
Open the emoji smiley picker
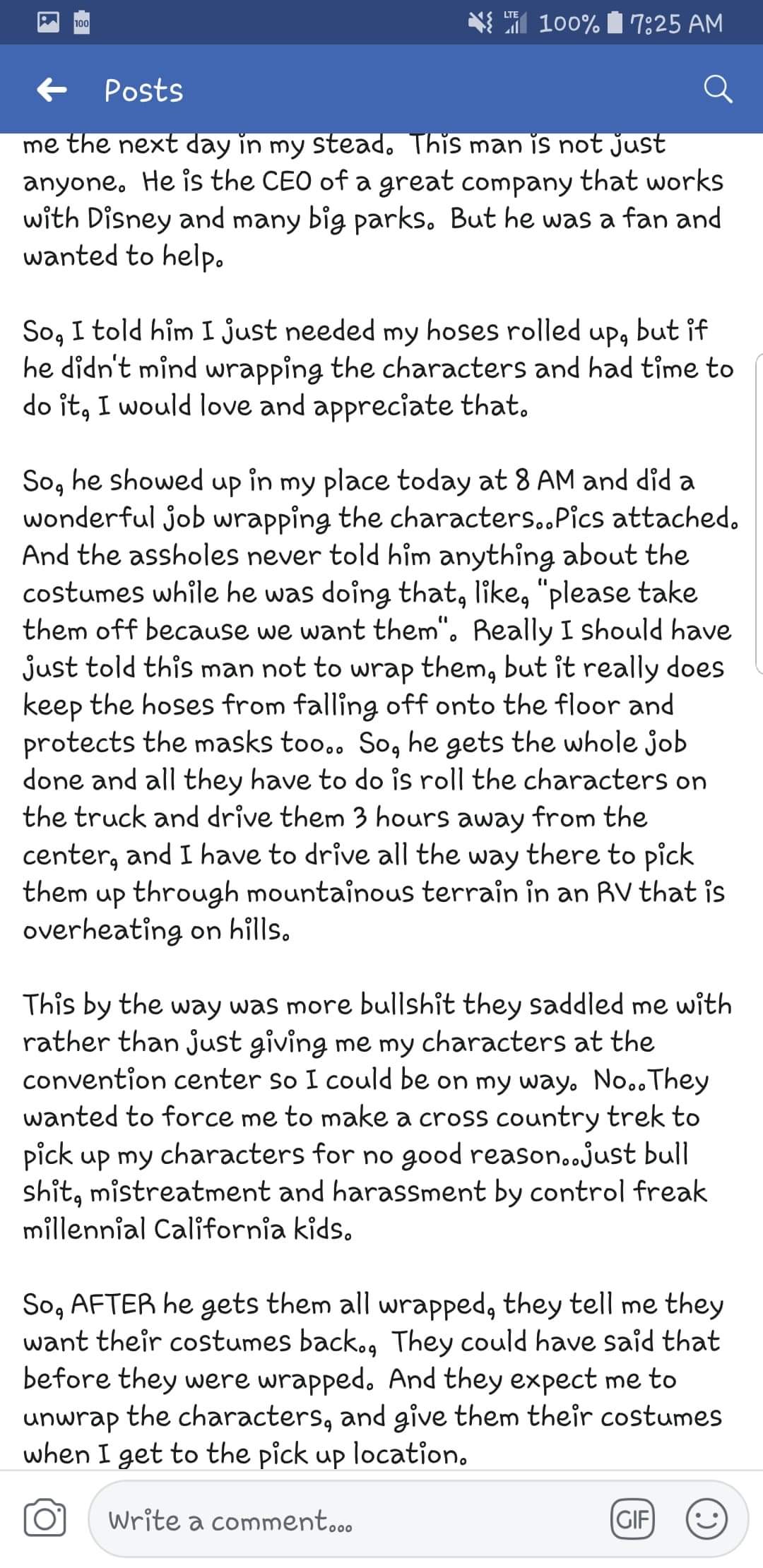point(706,1519)
